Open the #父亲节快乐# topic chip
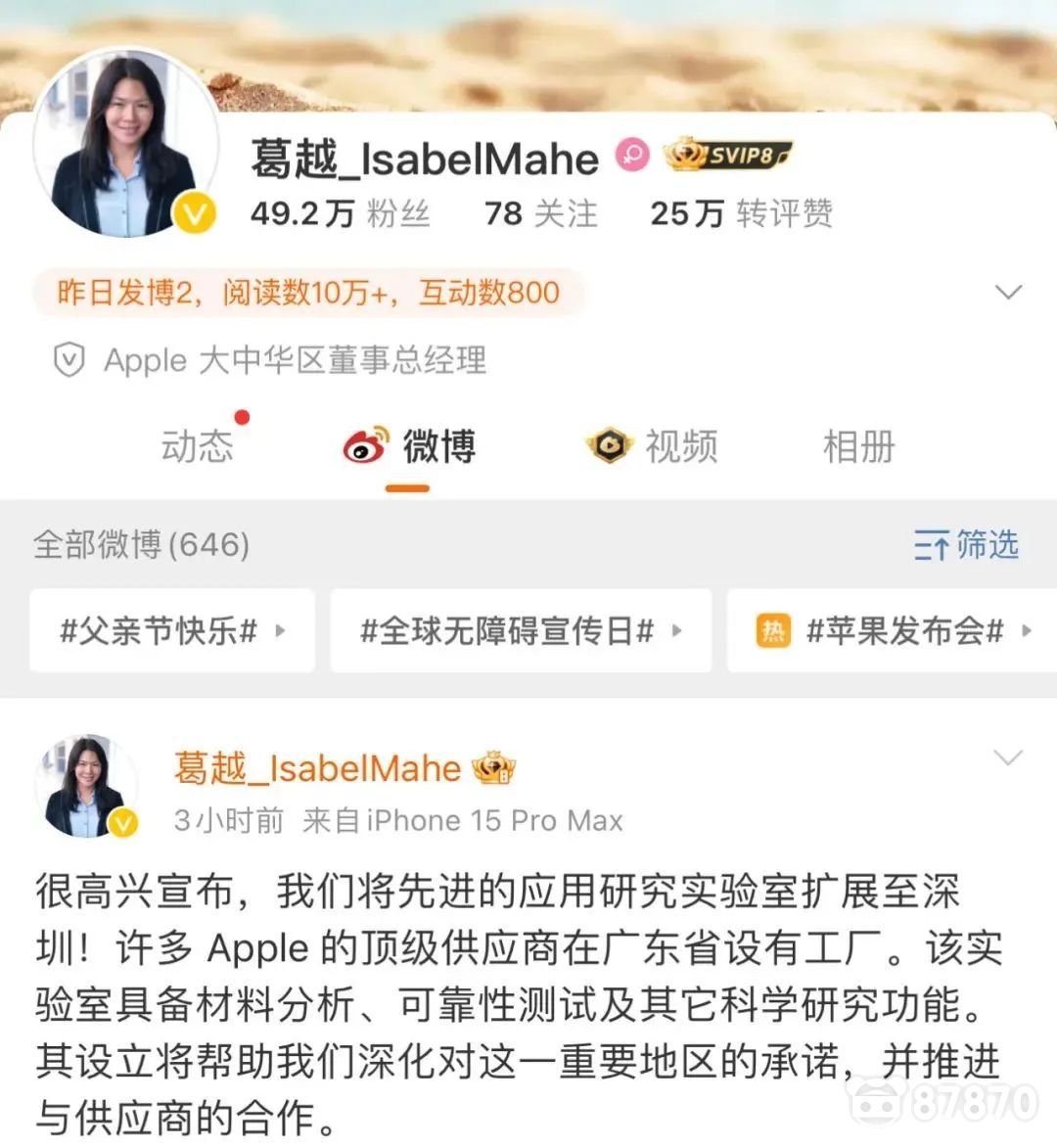1057x1148 pixels. (172, 631)
